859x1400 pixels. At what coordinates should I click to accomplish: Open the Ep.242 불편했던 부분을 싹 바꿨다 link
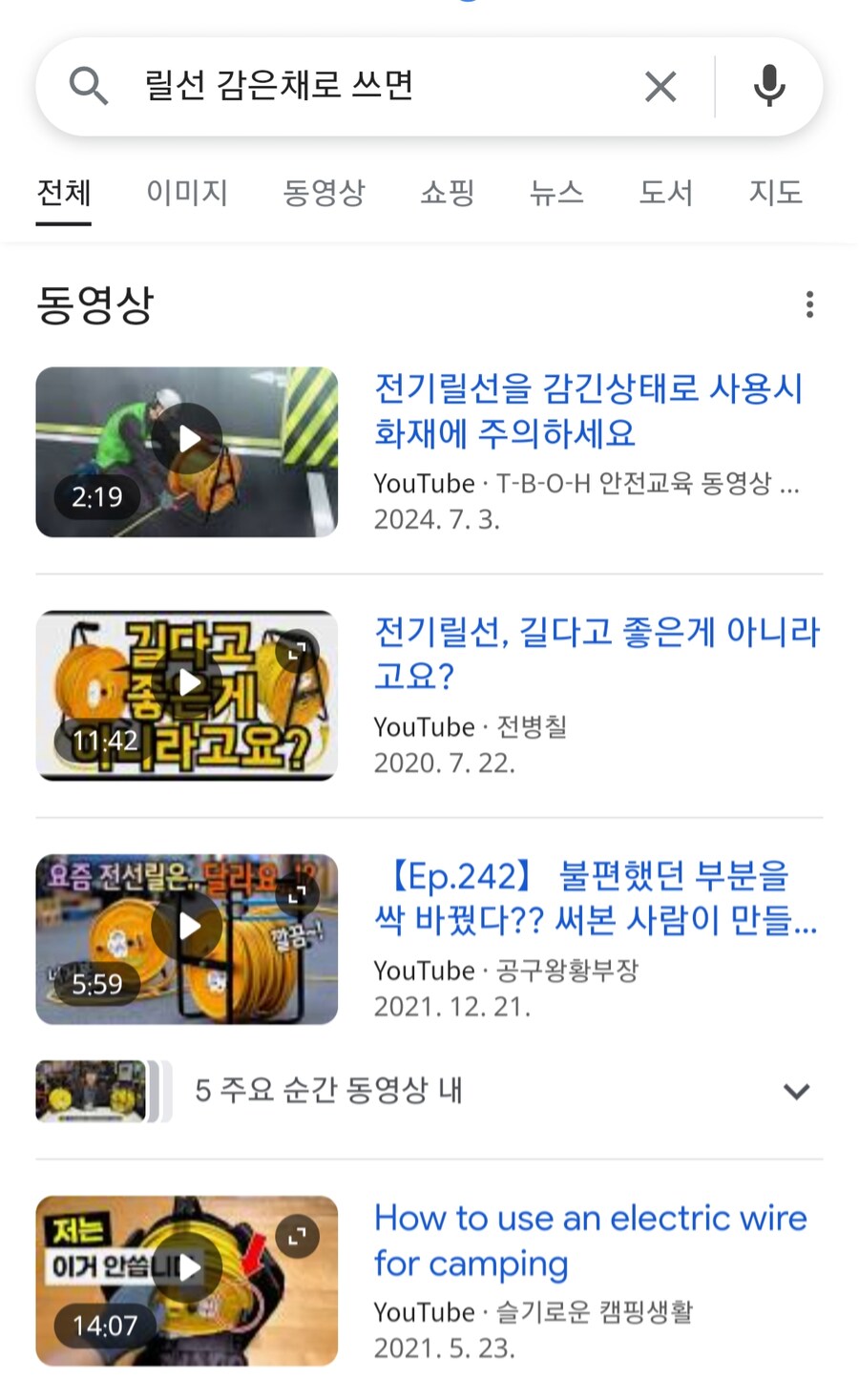596,897
